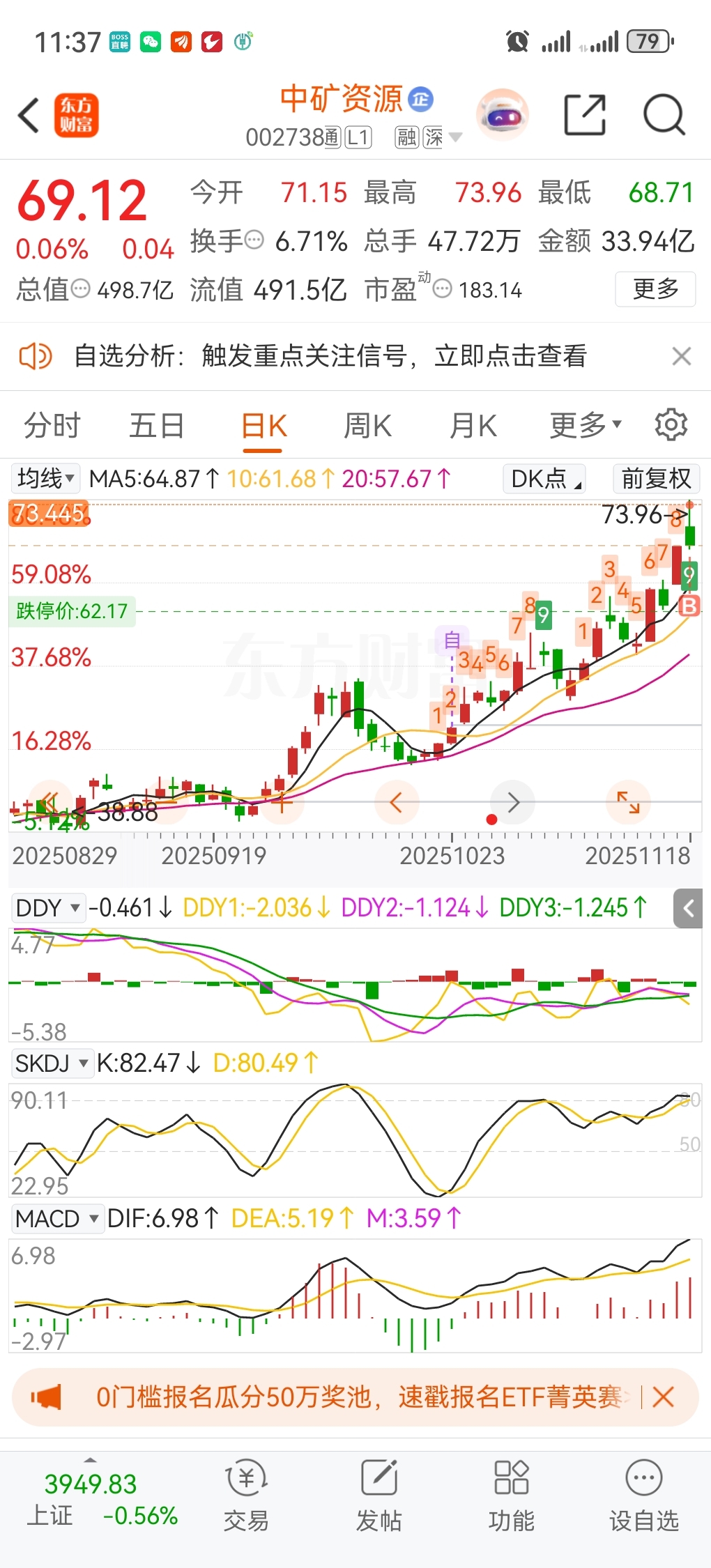Select the 周K chart tab
This screenshot has width=711, height=1568.
coord(367,426)
